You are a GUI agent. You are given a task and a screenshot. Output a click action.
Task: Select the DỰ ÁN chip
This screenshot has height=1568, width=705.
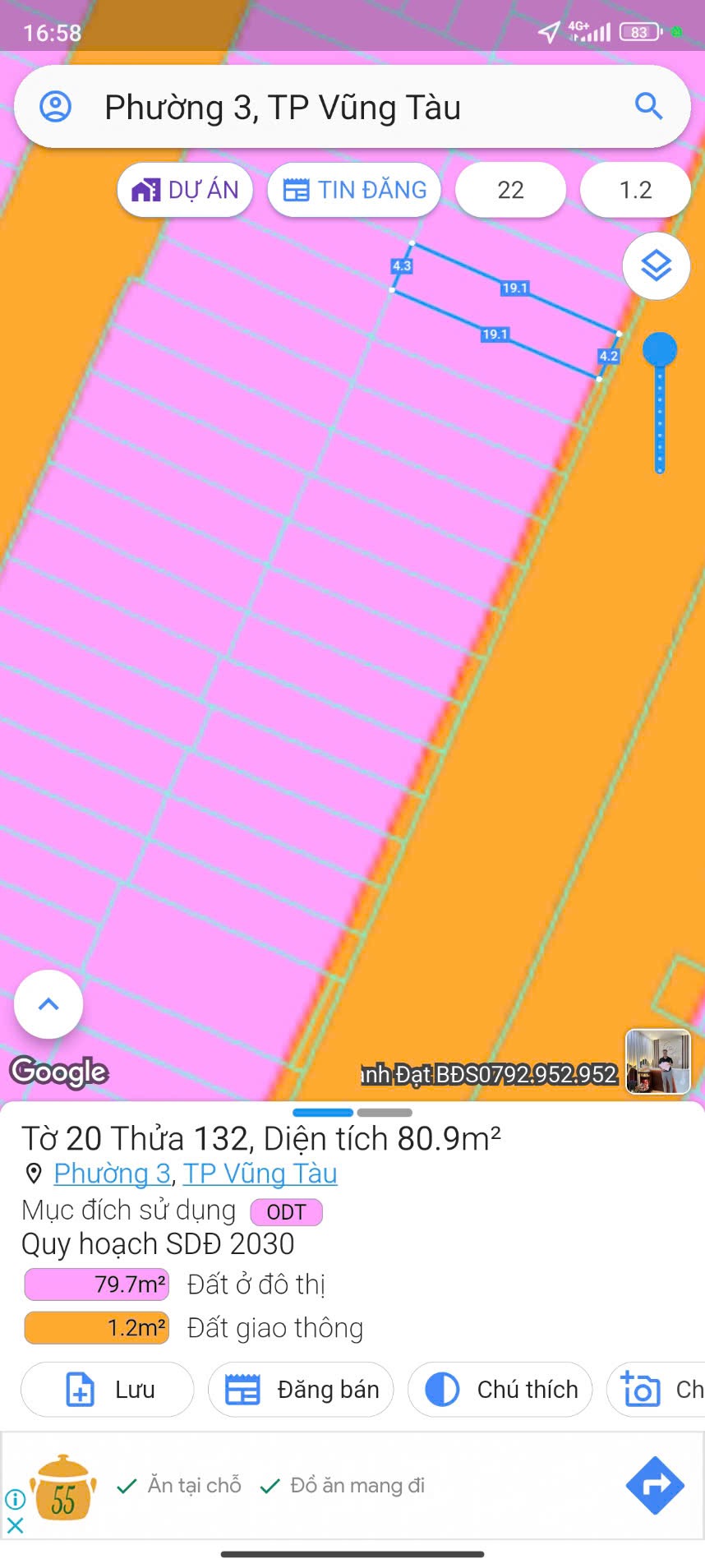[x=186, y=190]
